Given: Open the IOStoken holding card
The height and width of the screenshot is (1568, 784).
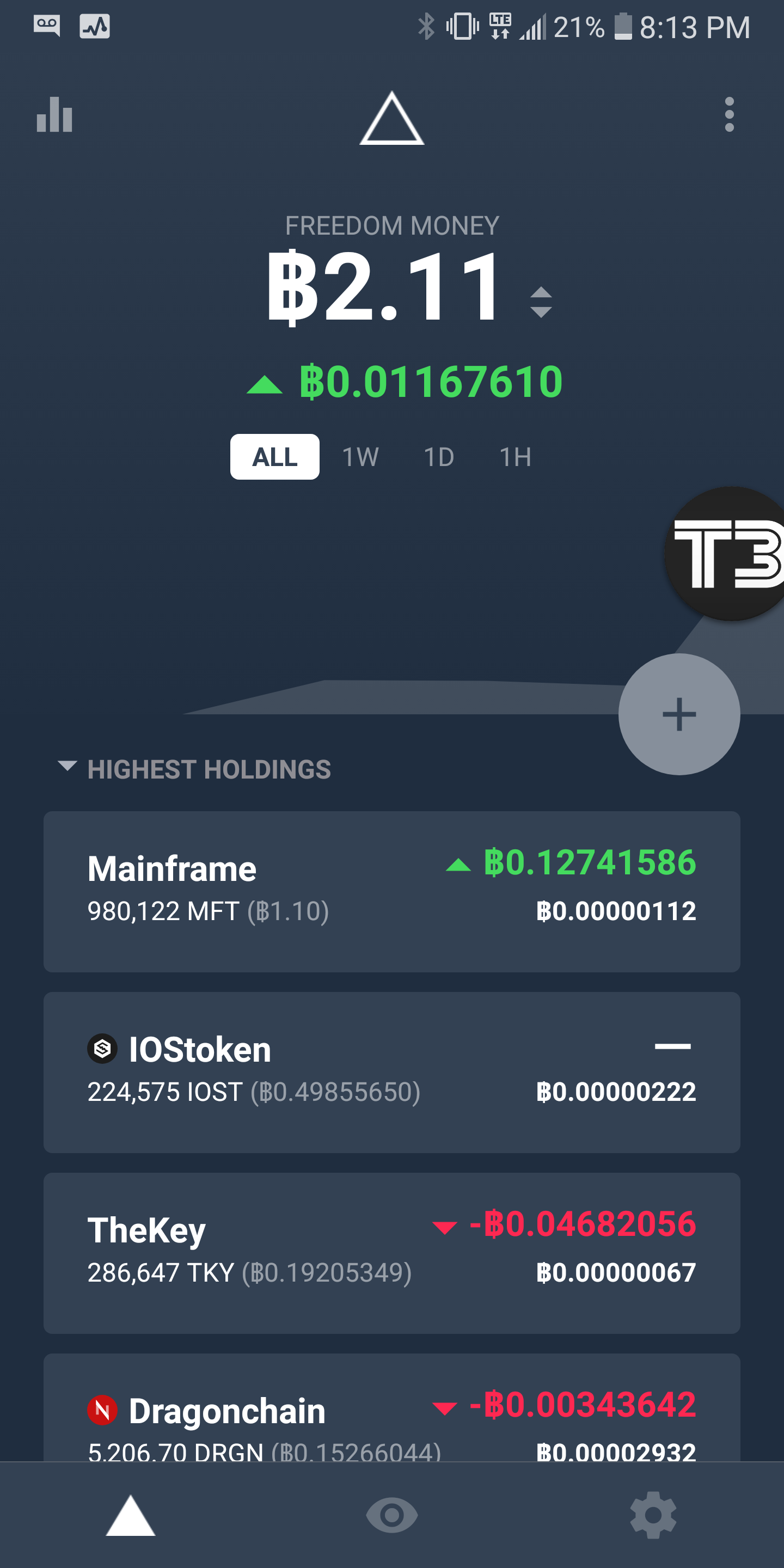Looking at the screenshot, I should (x=391, y=1072).
